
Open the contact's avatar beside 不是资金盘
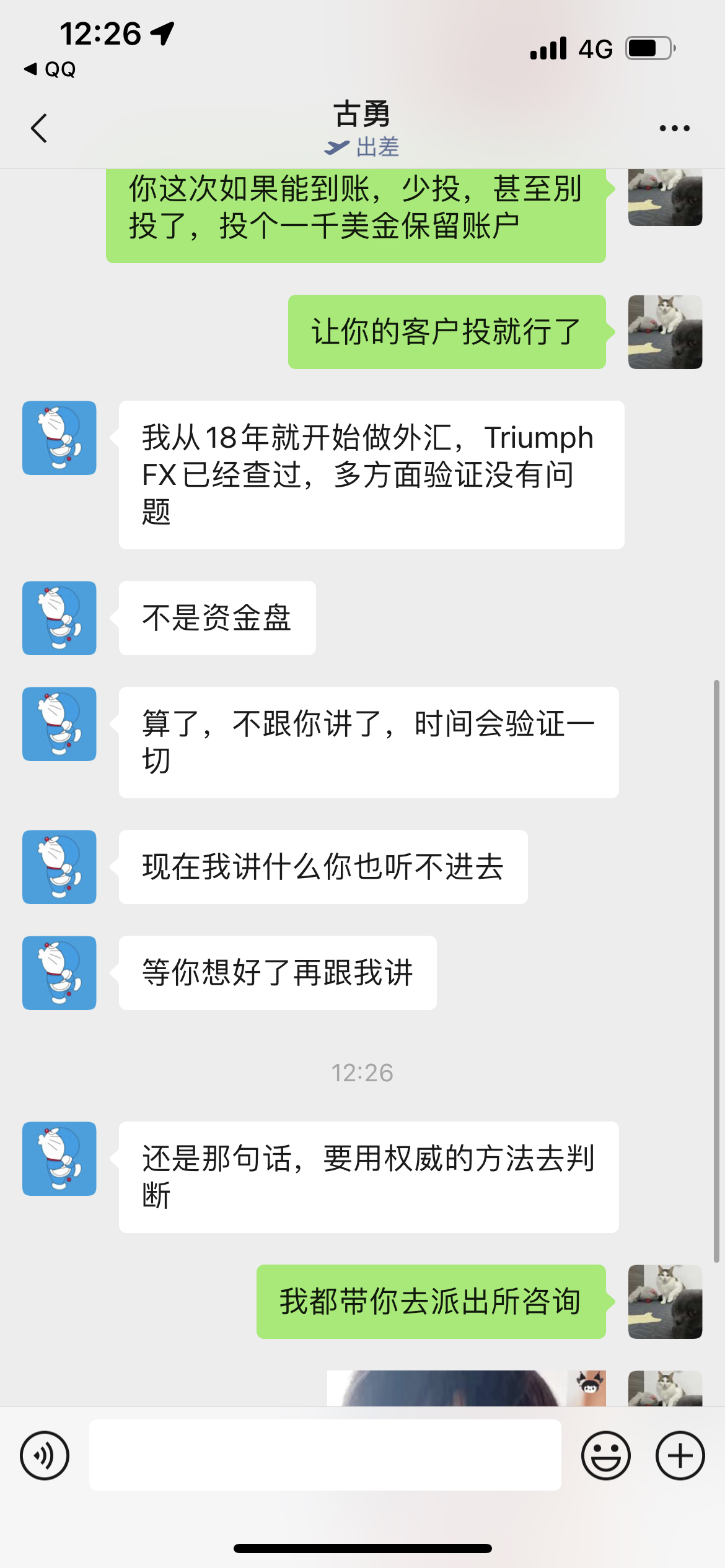(59, 618)
